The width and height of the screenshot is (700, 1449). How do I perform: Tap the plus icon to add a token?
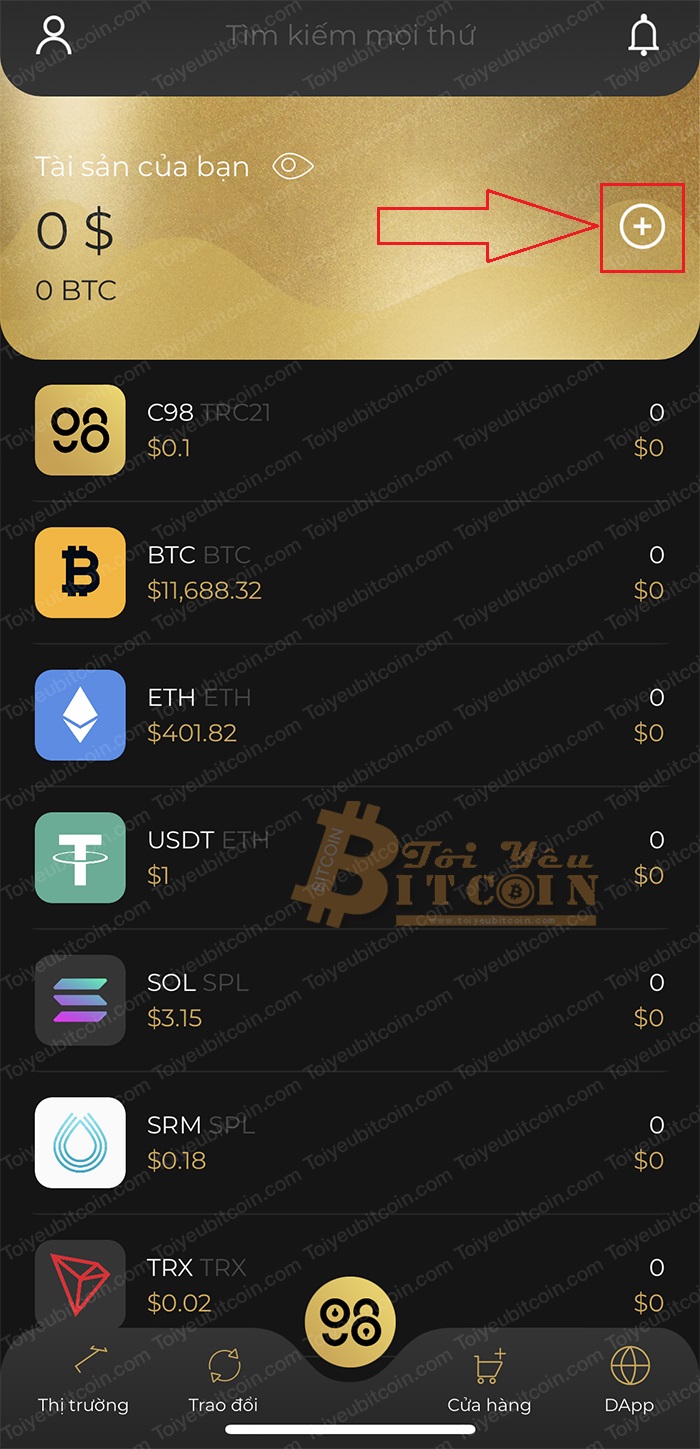(642, 228)
